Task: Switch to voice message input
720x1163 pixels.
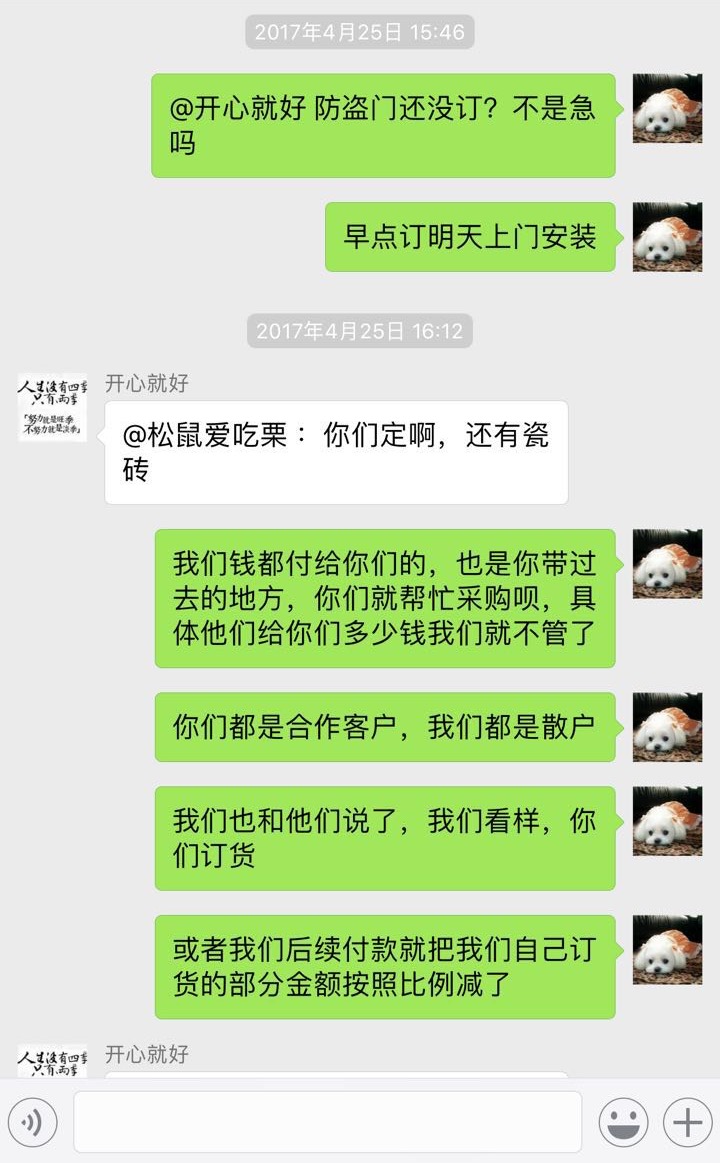Action: 33,1122
